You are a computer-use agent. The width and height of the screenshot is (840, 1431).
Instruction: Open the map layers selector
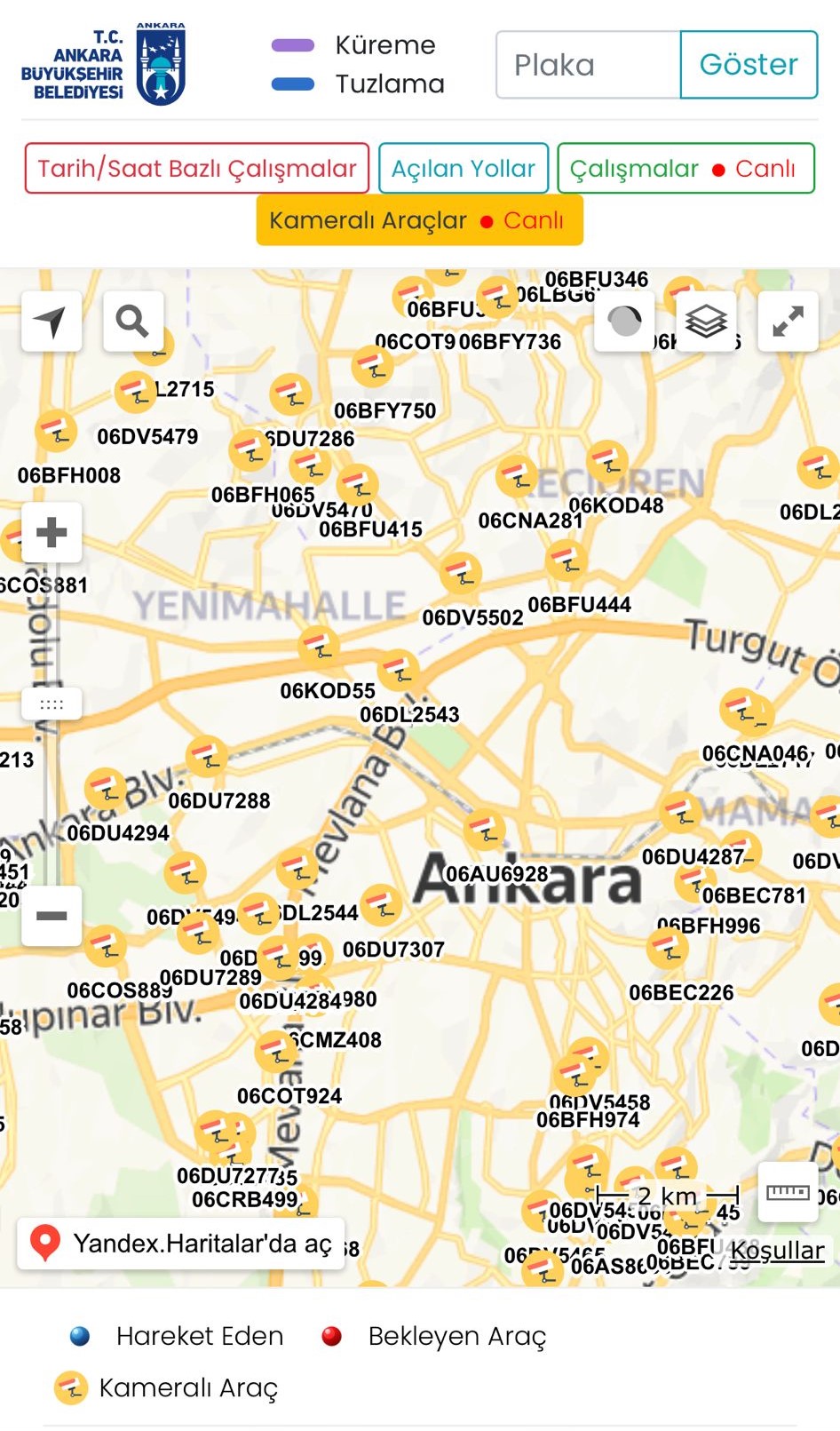pyautogui.click(x=706, y=321)
